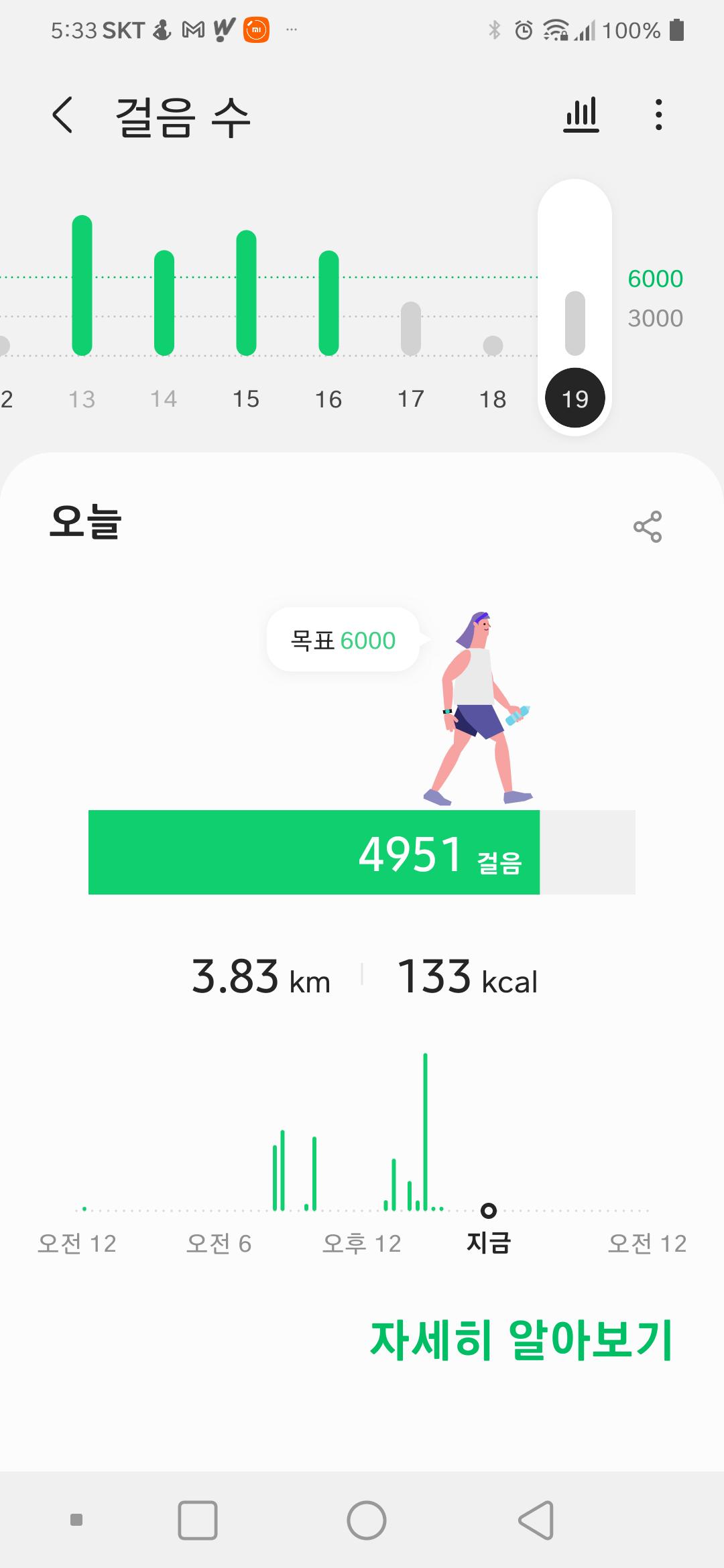Select today, day 19, in the chart
The width and height of the screenshot is (724, 1568).
[x=575, y=398]
